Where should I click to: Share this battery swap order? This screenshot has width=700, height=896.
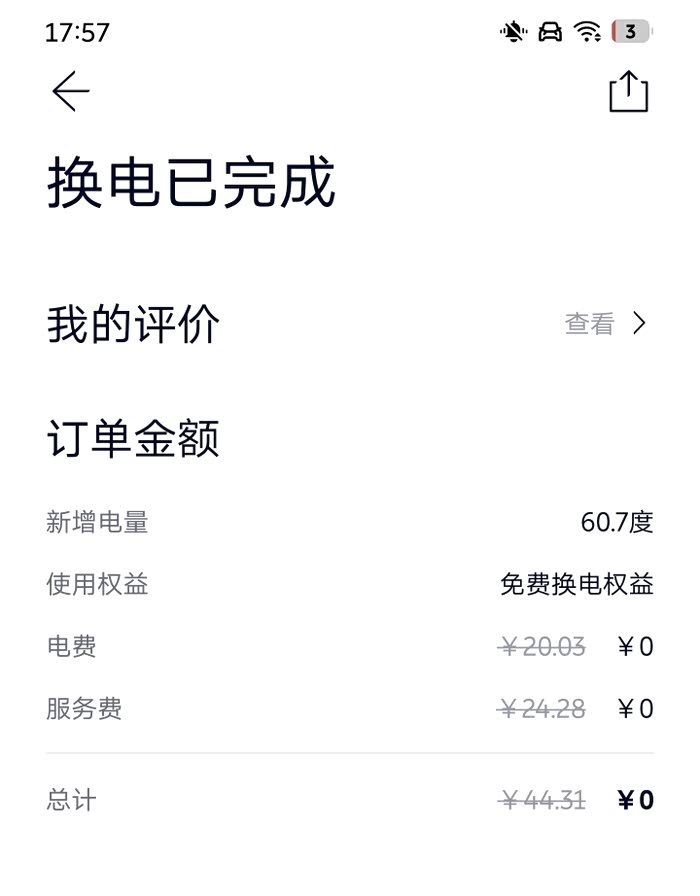tap(629, 91)
